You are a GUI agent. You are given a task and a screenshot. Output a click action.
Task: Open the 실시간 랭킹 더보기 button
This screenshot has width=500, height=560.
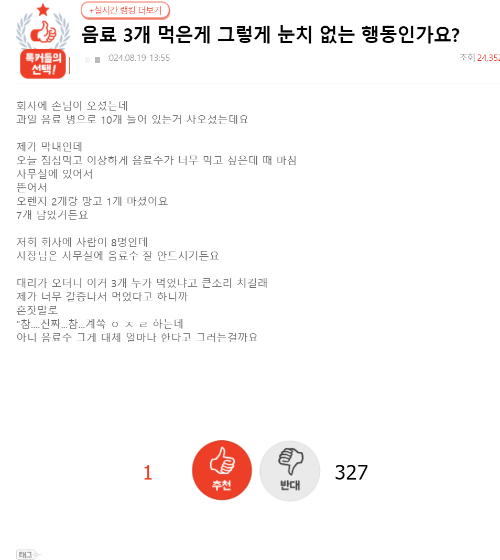(x=125, y=10)
